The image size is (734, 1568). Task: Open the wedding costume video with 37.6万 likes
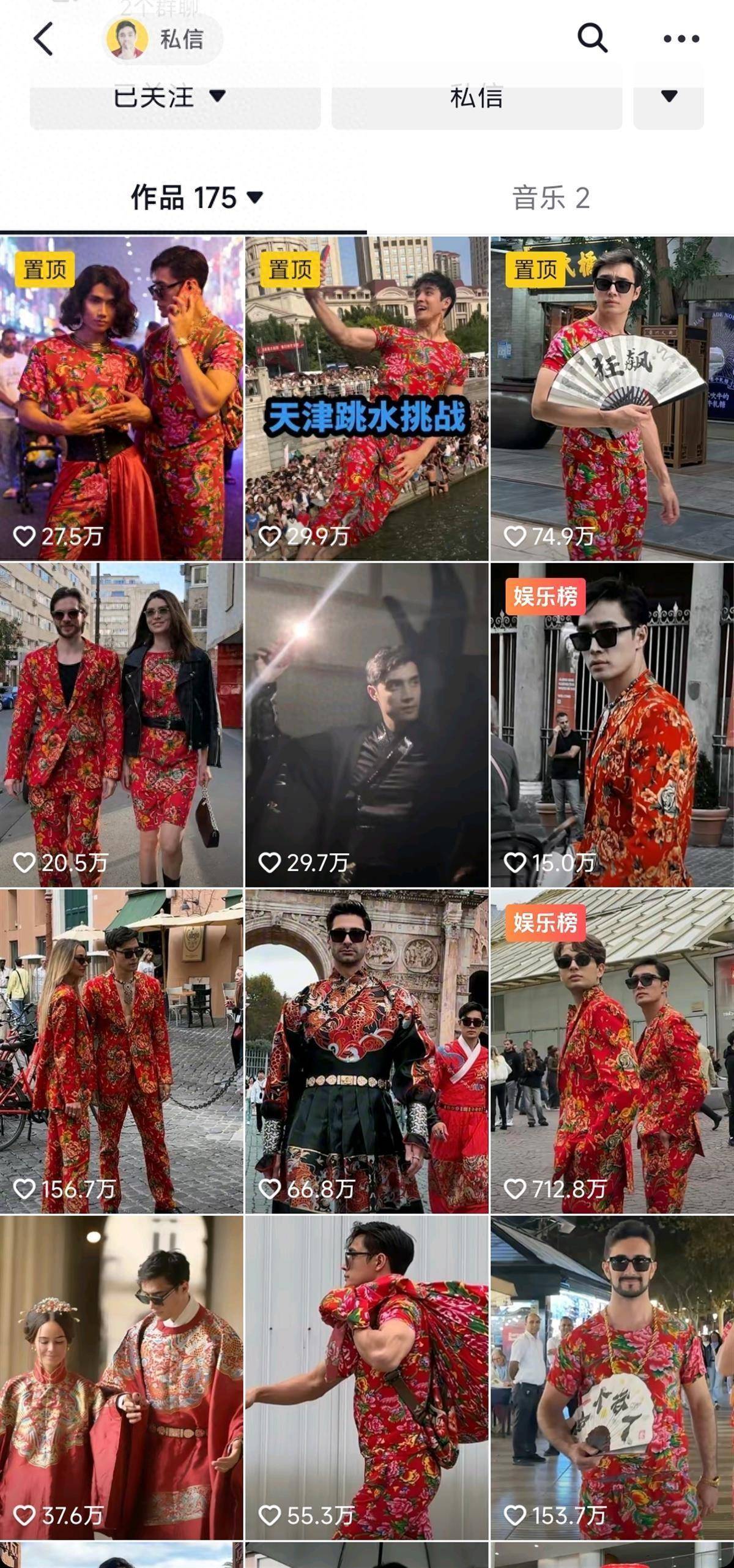(x=121, y=1377)
